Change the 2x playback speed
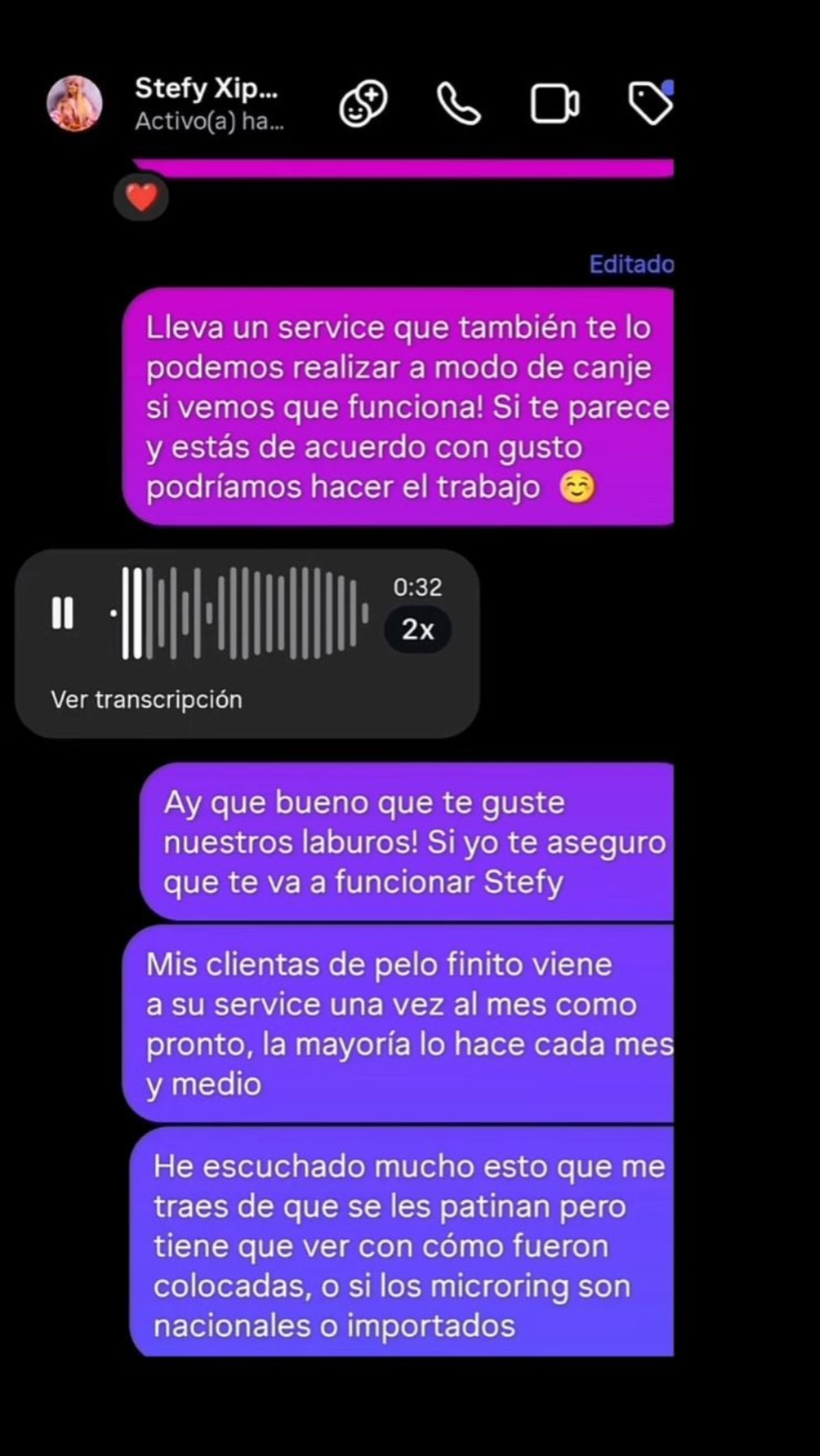This screenshot has width=820, height=1456. pyautogui.click(x=418, y=630)
